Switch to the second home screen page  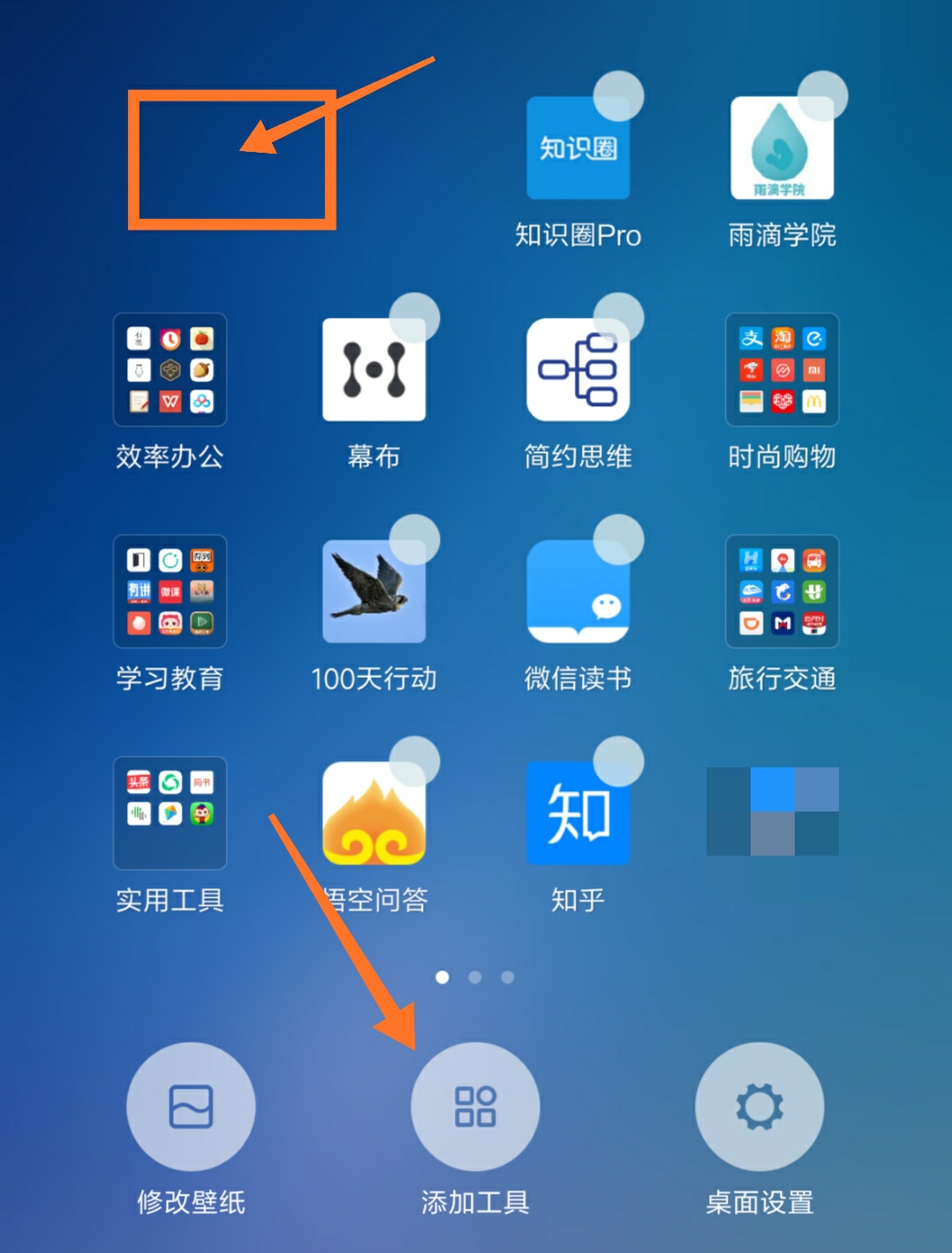[475, 977]
